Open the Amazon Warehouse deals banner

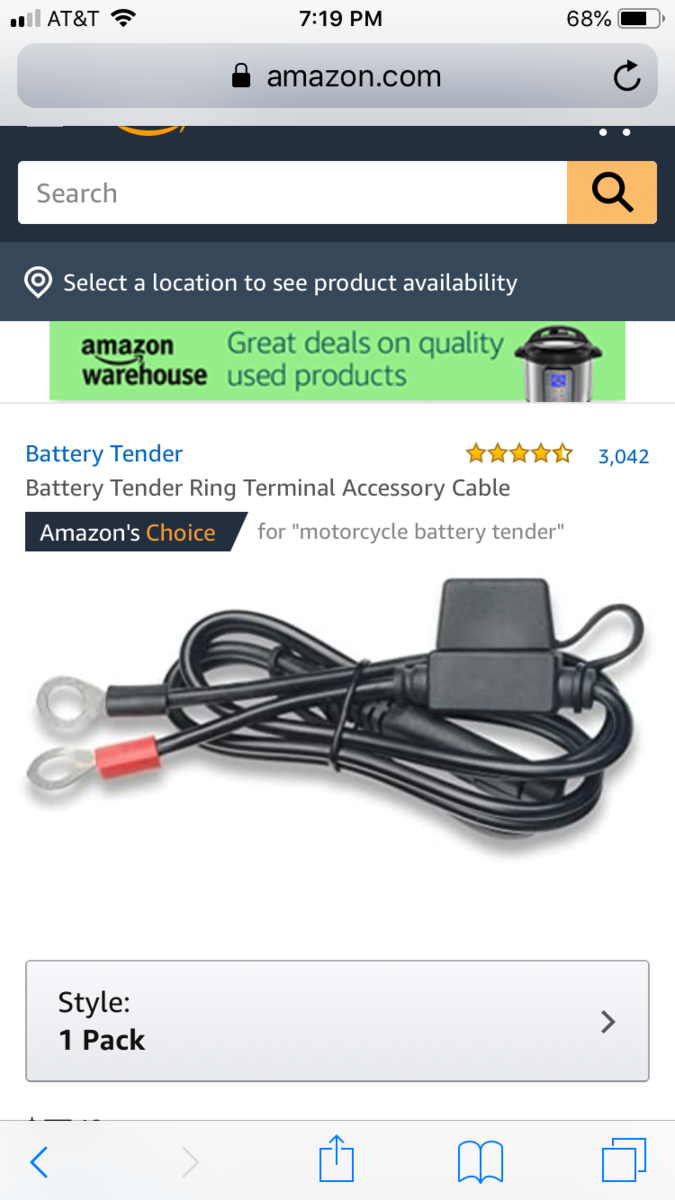337,361
